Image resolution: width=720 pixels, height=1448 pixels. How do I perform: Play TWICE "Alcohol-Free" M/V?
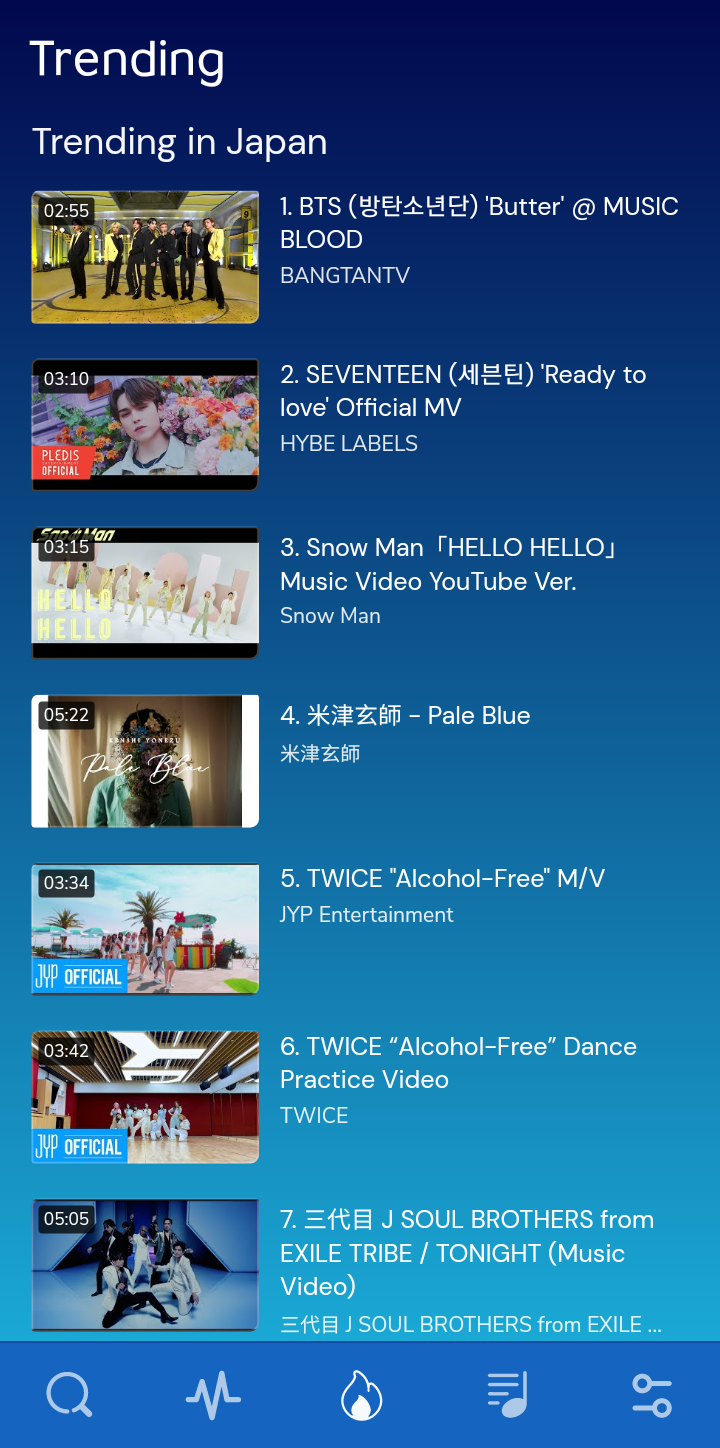[145, 929]
